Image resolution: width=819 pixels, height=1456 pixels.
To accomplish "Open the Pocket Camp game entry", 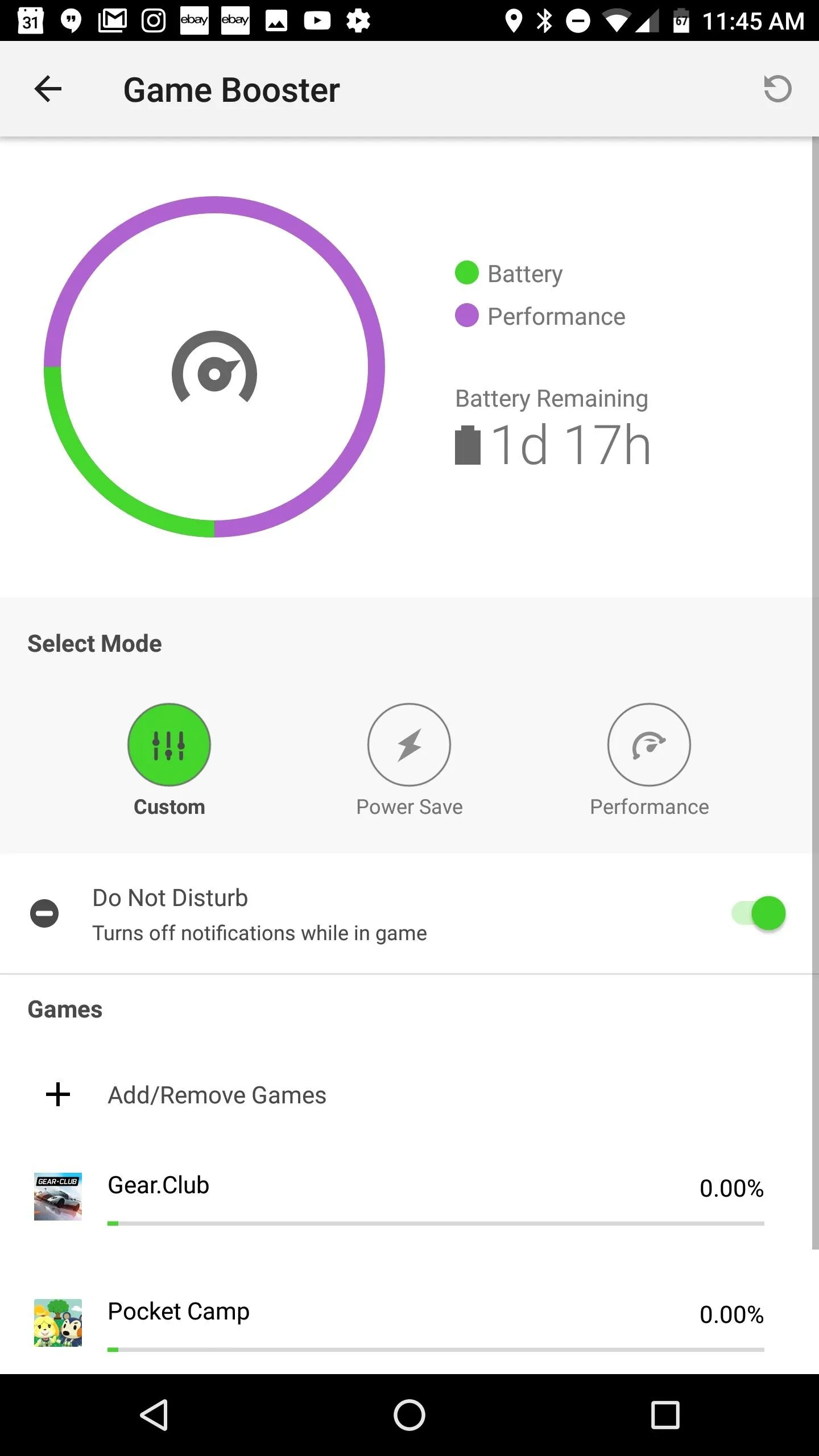I will [409, 1323].
